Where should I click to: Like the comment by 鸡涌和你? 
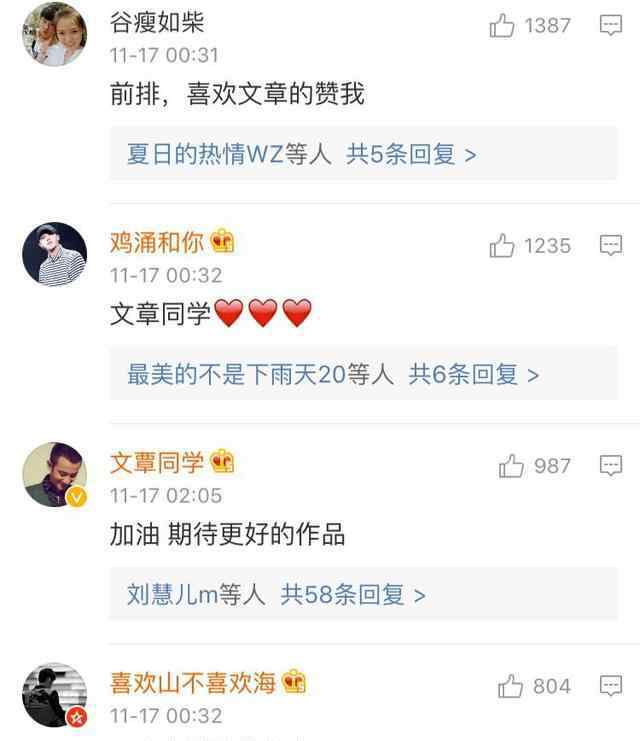[502, 246]
